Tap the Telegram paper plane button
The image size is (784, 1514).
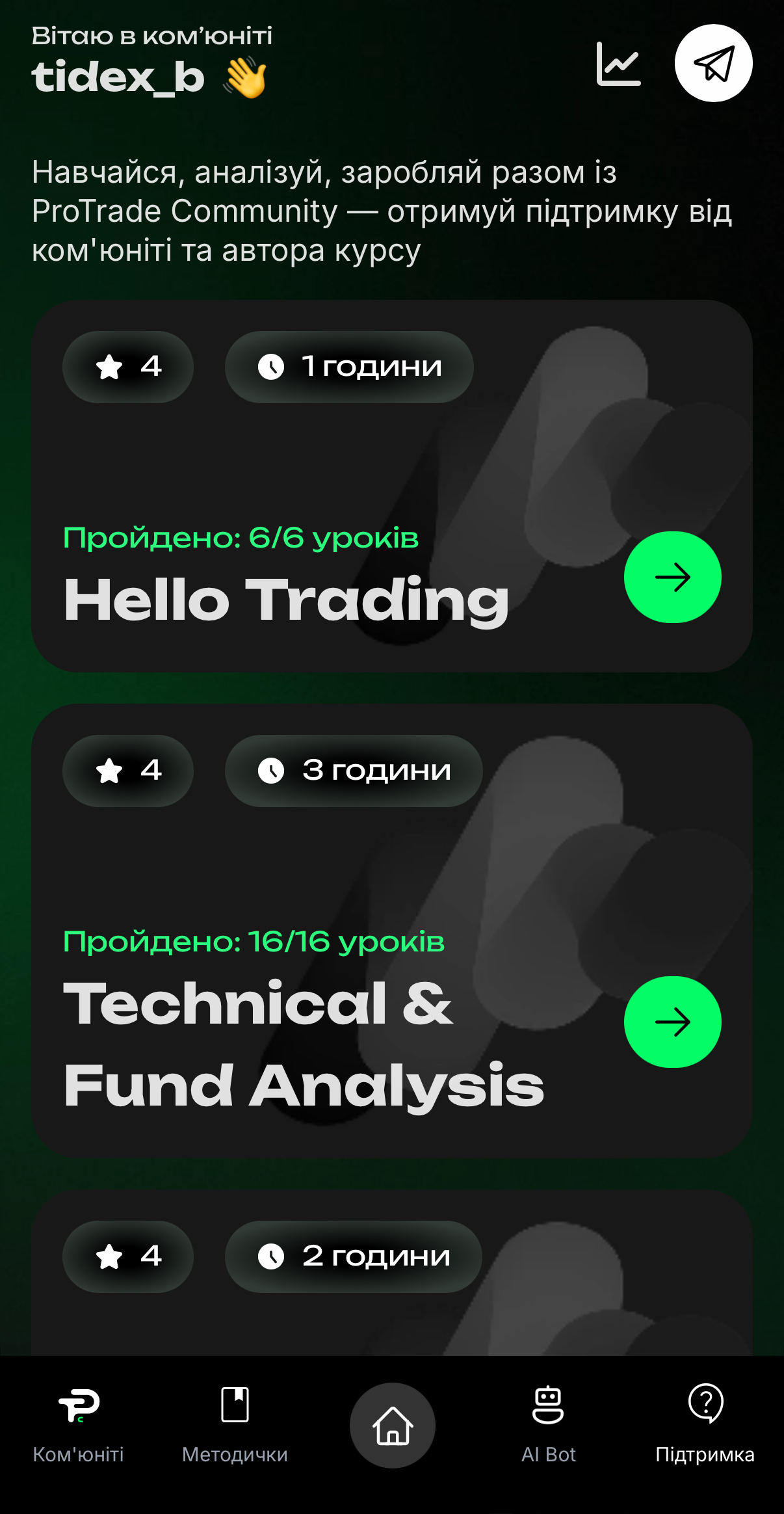[713, 63]
